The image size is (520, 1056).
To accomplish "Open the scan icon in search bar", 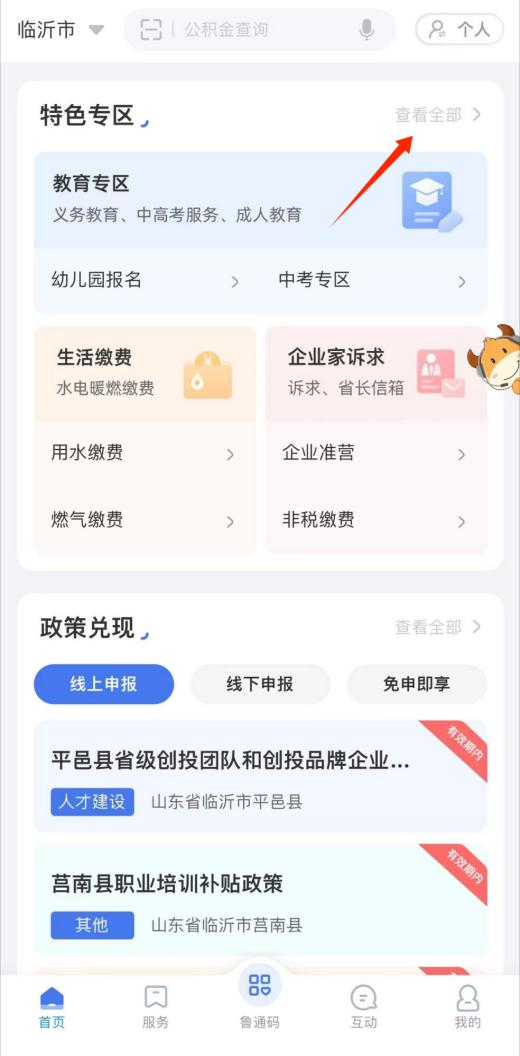I will (152, 30).
